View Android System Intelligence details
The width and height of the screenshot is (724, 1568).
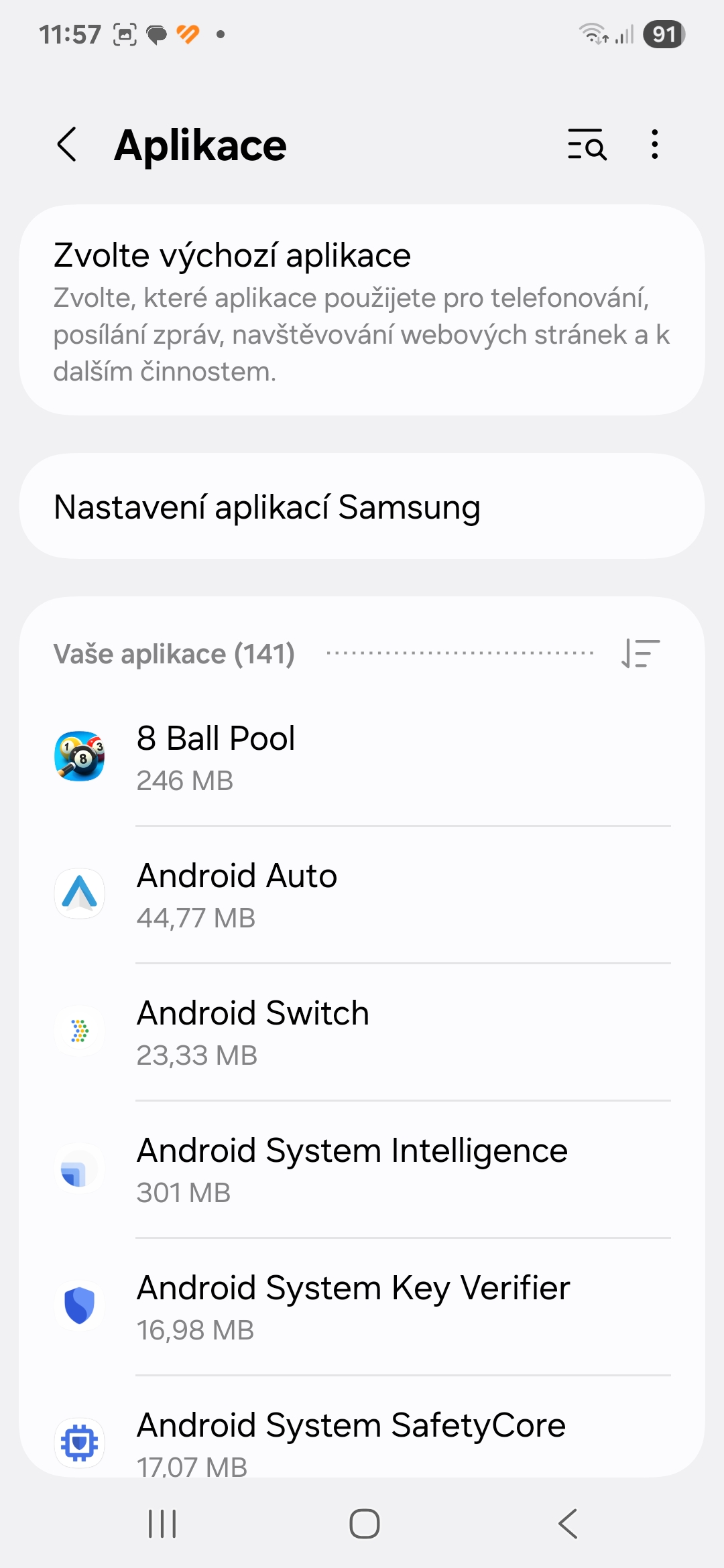click(x=362, y=1169)
